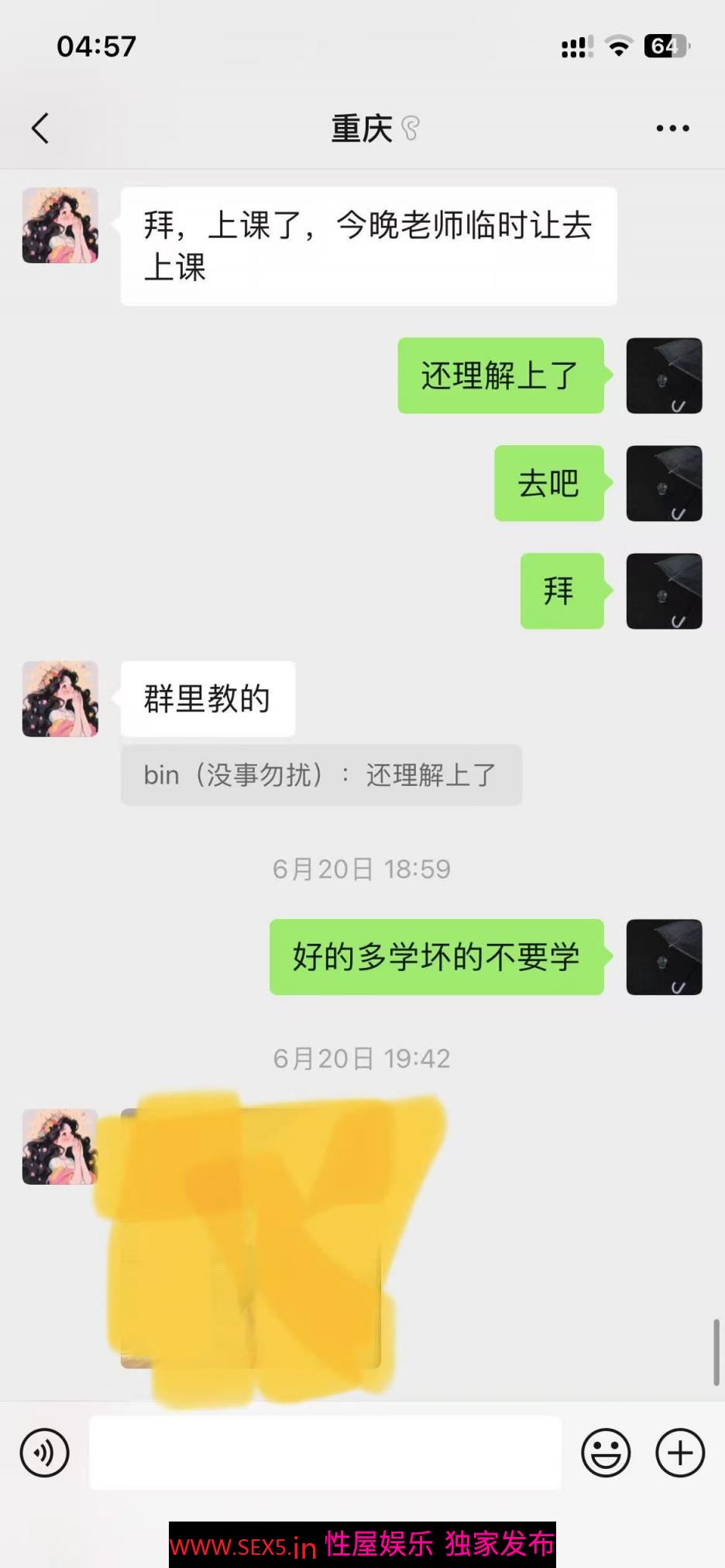Open contact avatar beside "群里教的"
This screenshot has width=725, height=1568.
pyautogui.click(x=60, y=698)
